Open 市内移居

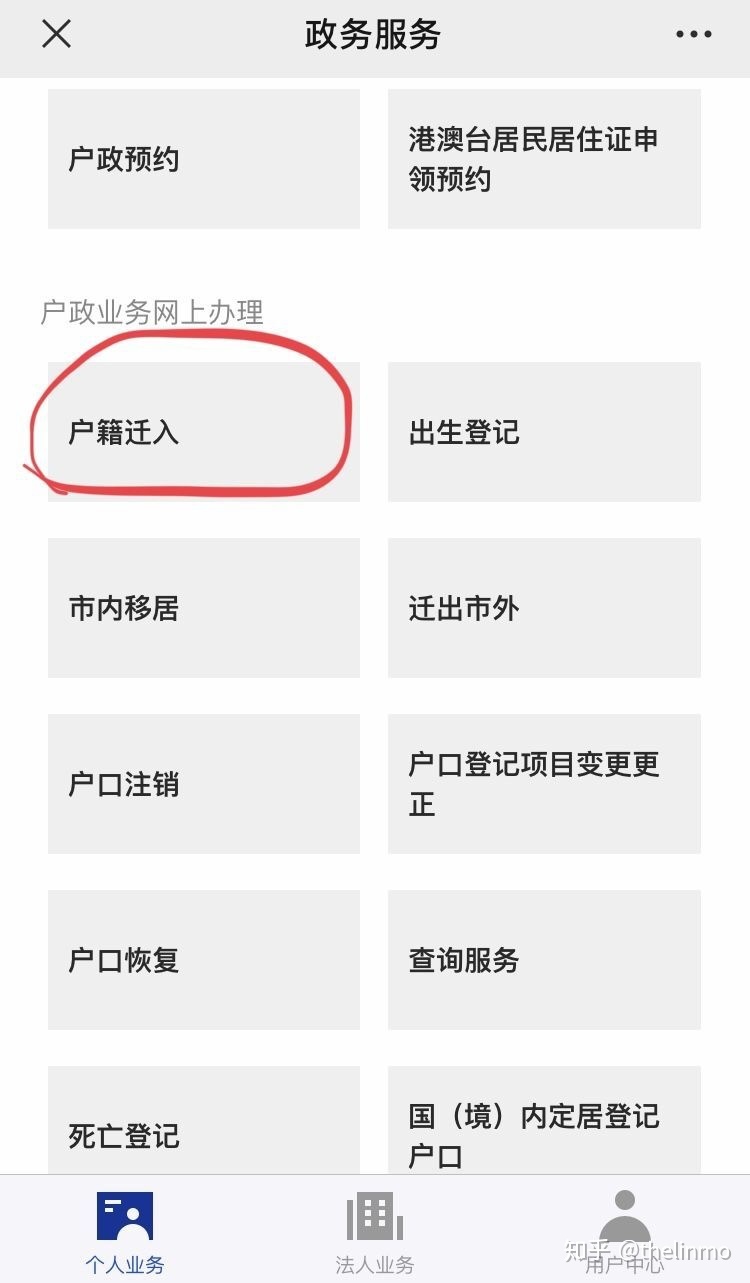click(204, 608)
